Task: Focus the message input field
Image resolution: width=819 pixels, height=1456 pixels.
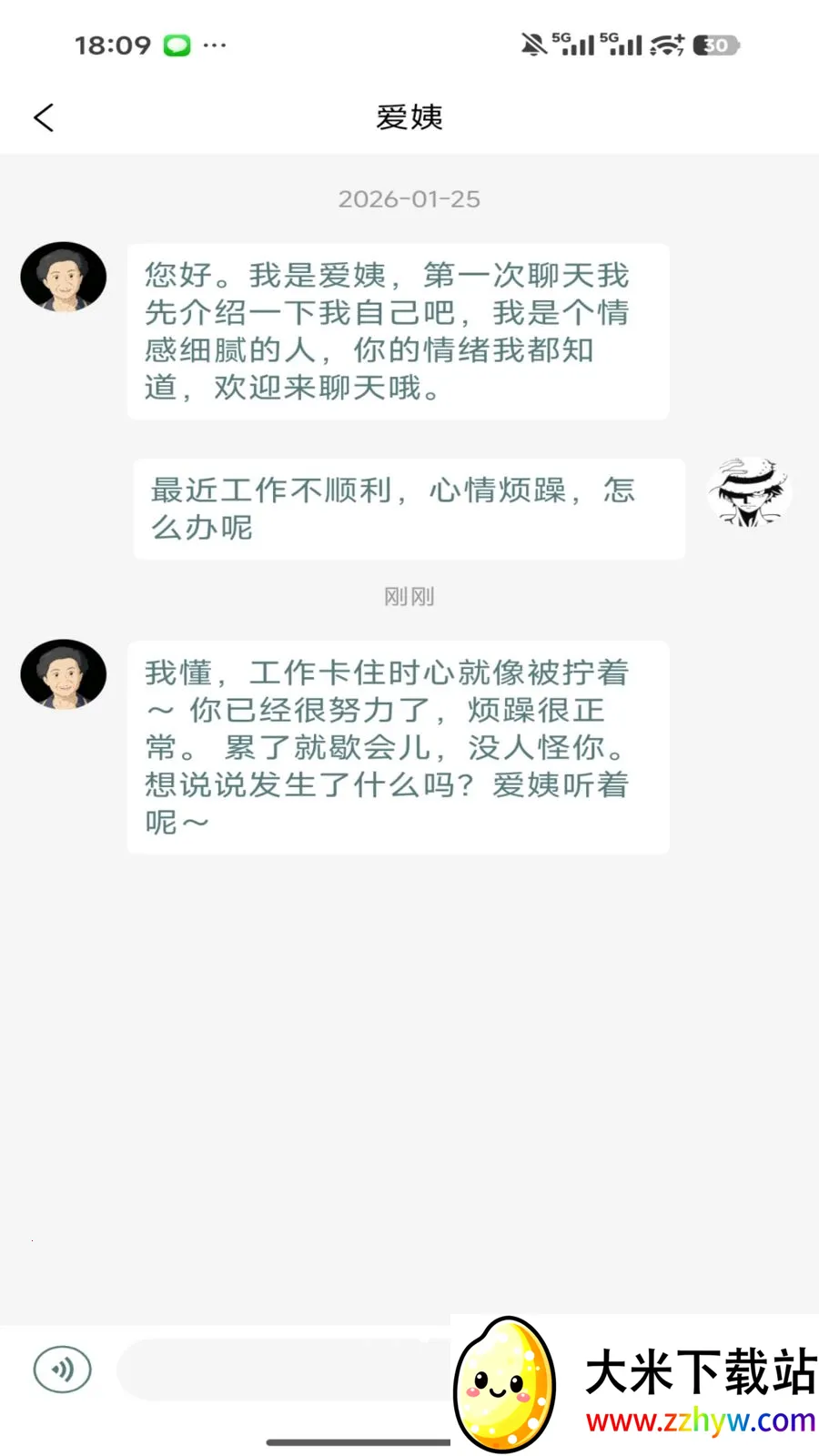Action: 282,1370
